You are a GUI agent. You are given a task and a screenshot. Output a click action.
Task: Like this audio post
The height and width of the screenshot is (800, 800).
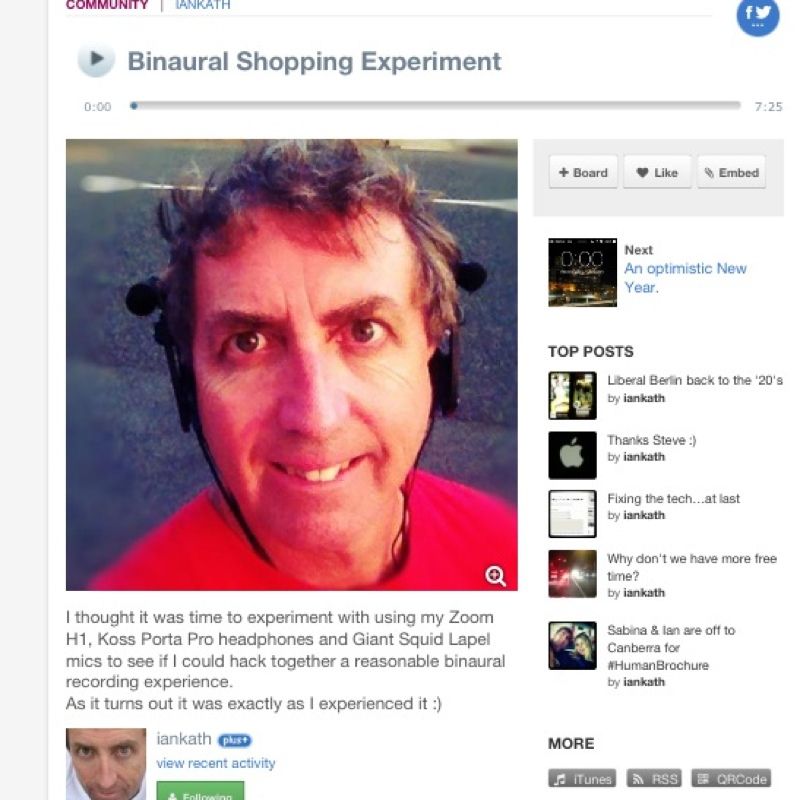pos(657,172)
